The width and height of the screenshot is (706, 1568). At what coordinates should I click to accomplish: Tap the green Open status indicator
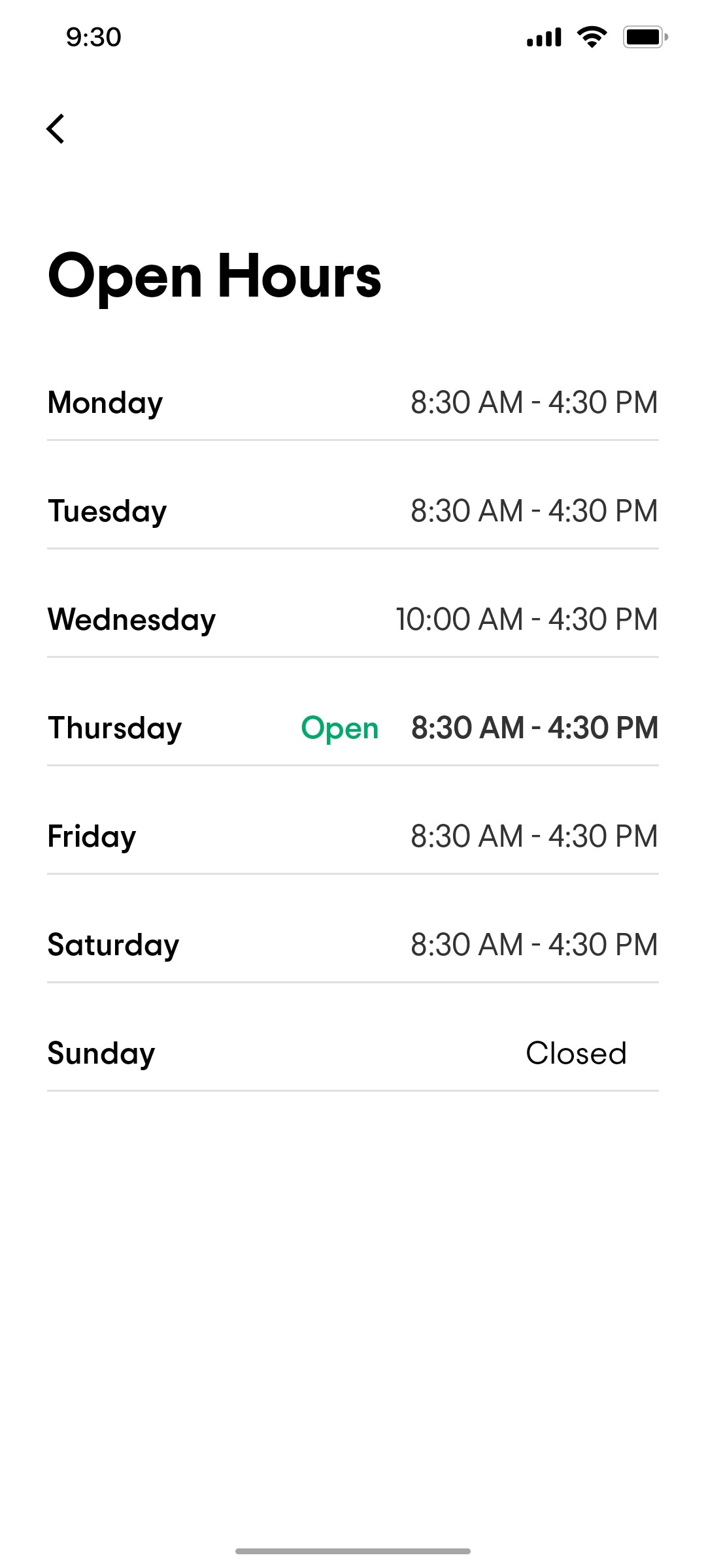339,728
